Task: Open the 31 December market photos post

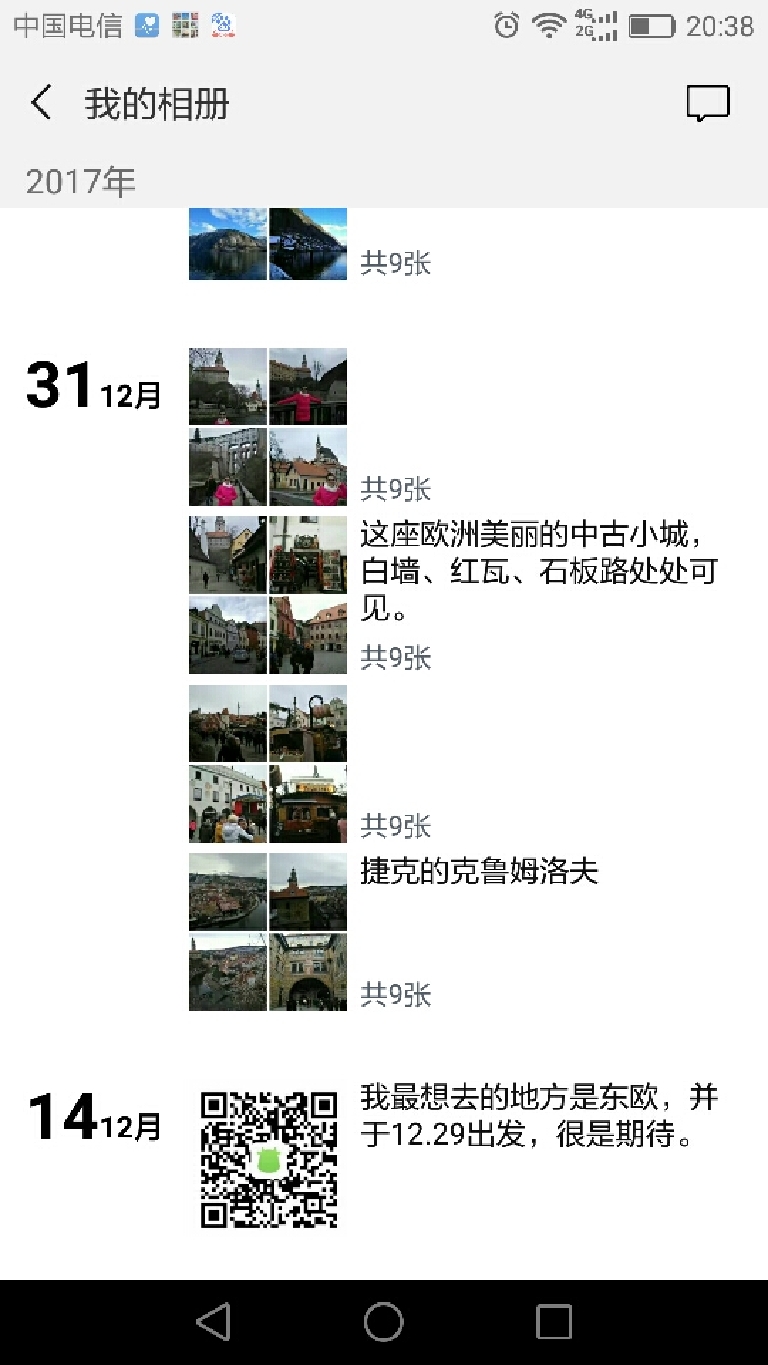Action: point(268,764)
